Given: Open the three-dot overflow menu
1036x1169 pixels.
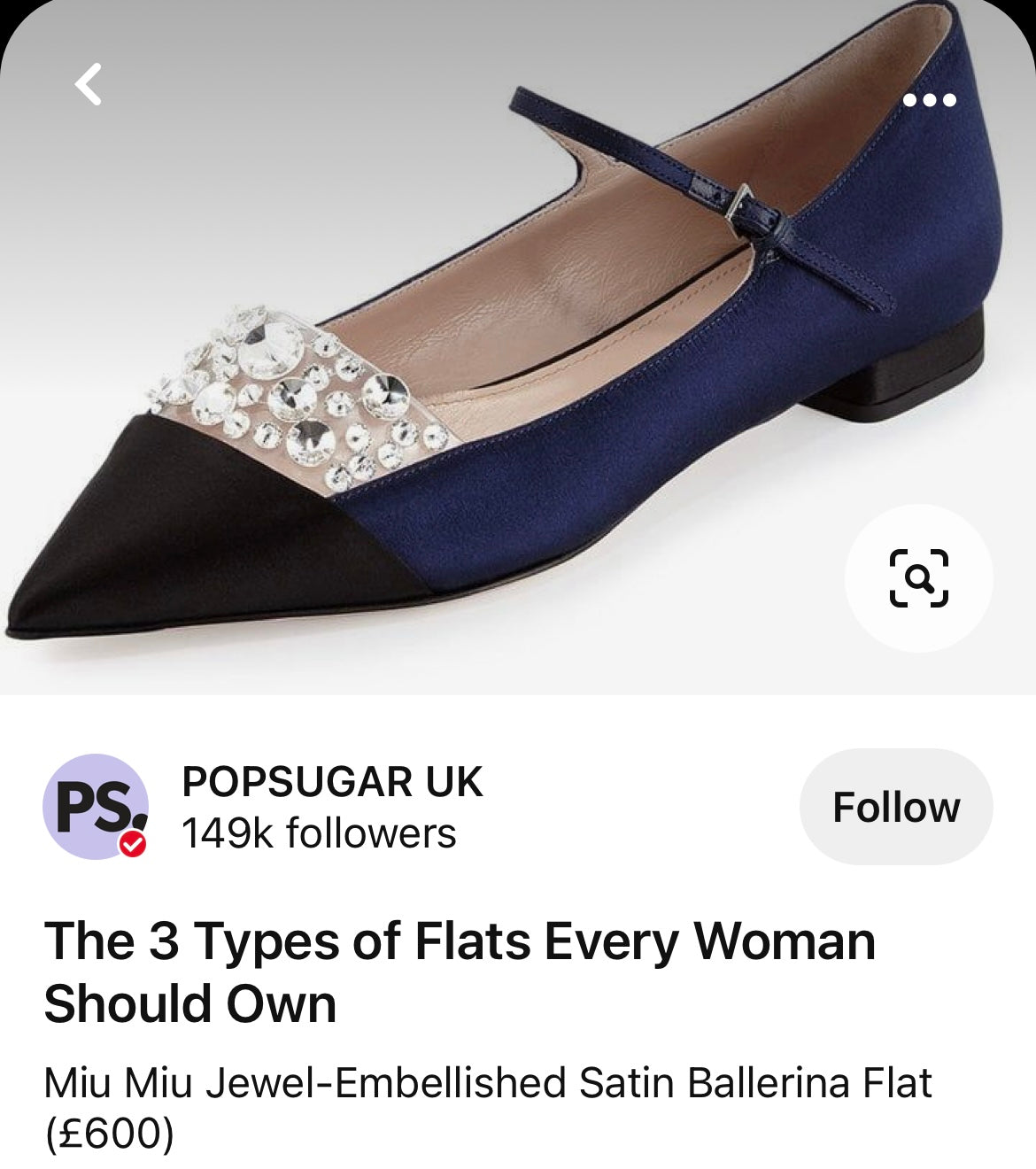Looking at the screenshot, I should coord(929,100).
